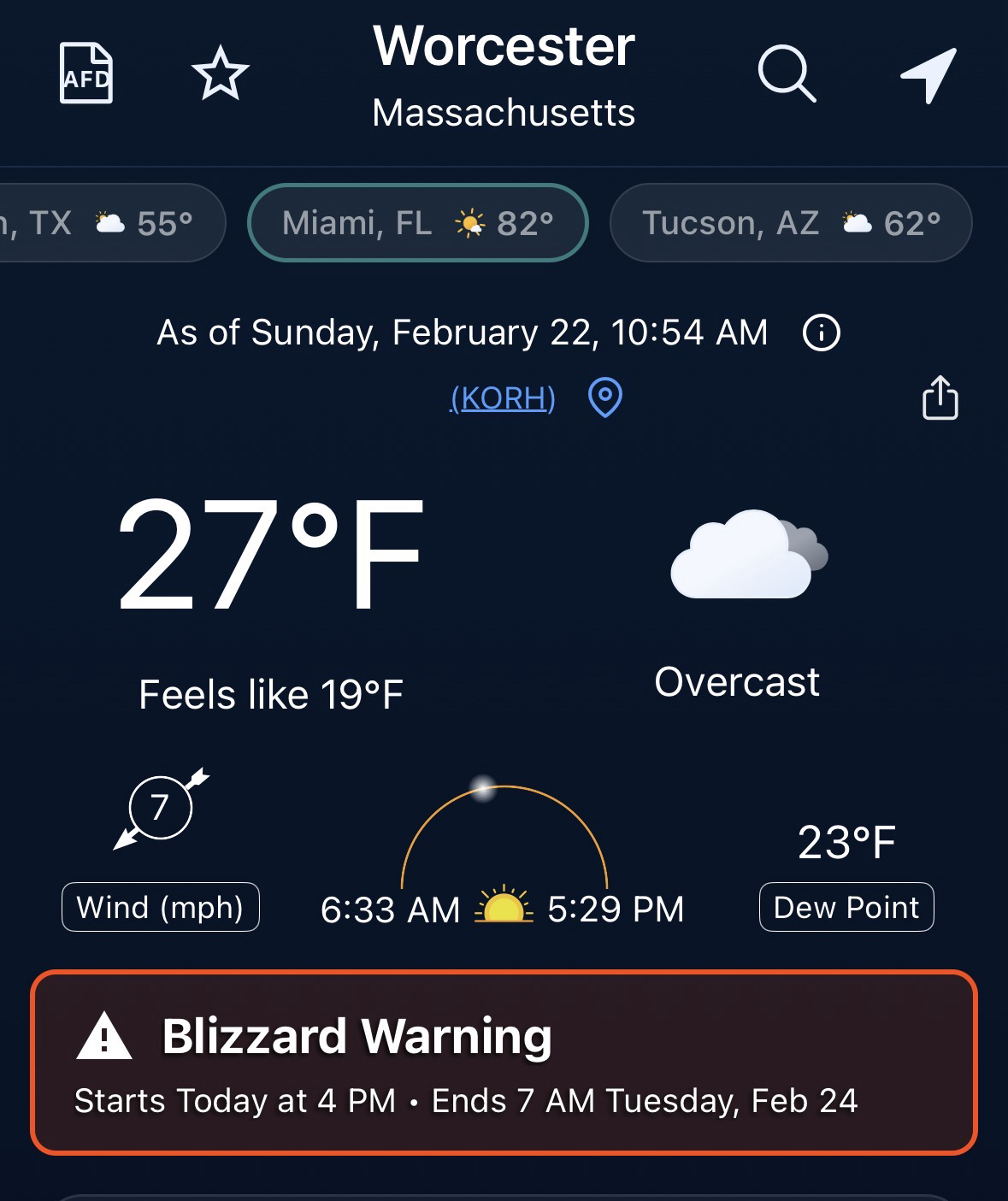Use current location arrow
This screenshot has height=1201, width=1008.
(x=928, y=74)
